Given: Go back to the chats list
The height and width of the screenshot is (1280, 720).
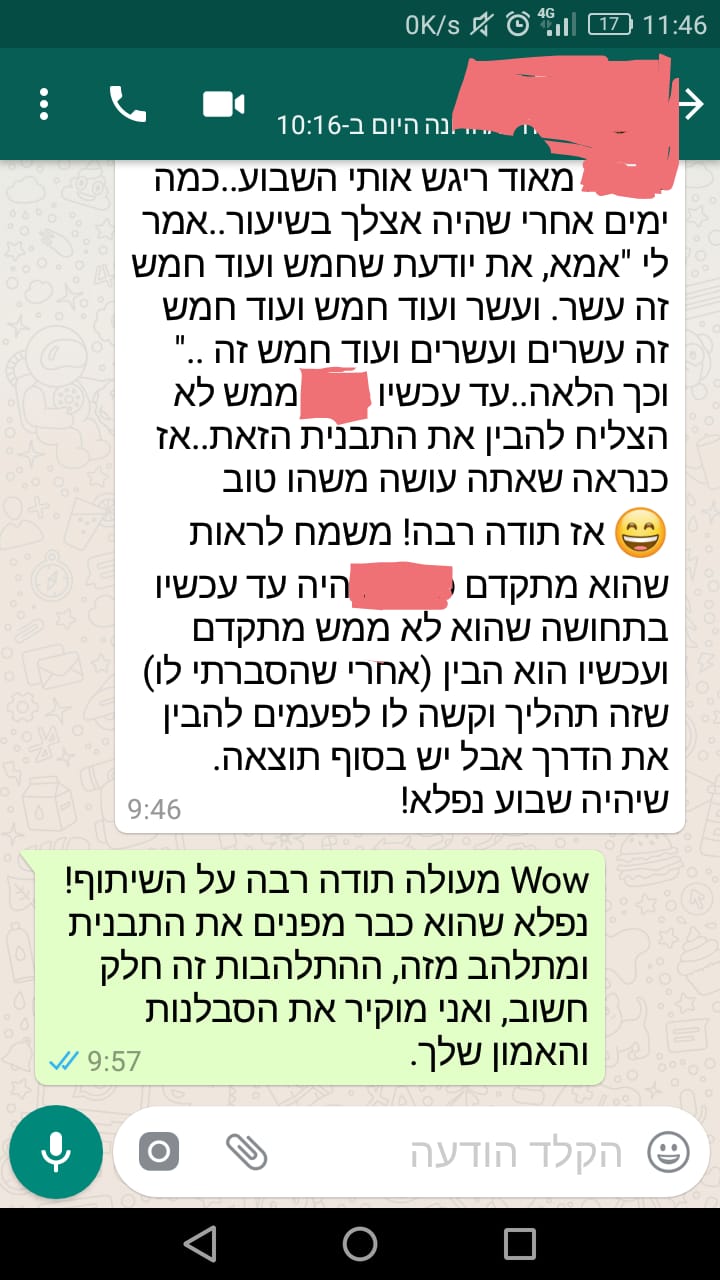Looking at the screenshot, I should click(x=692, y=104).
